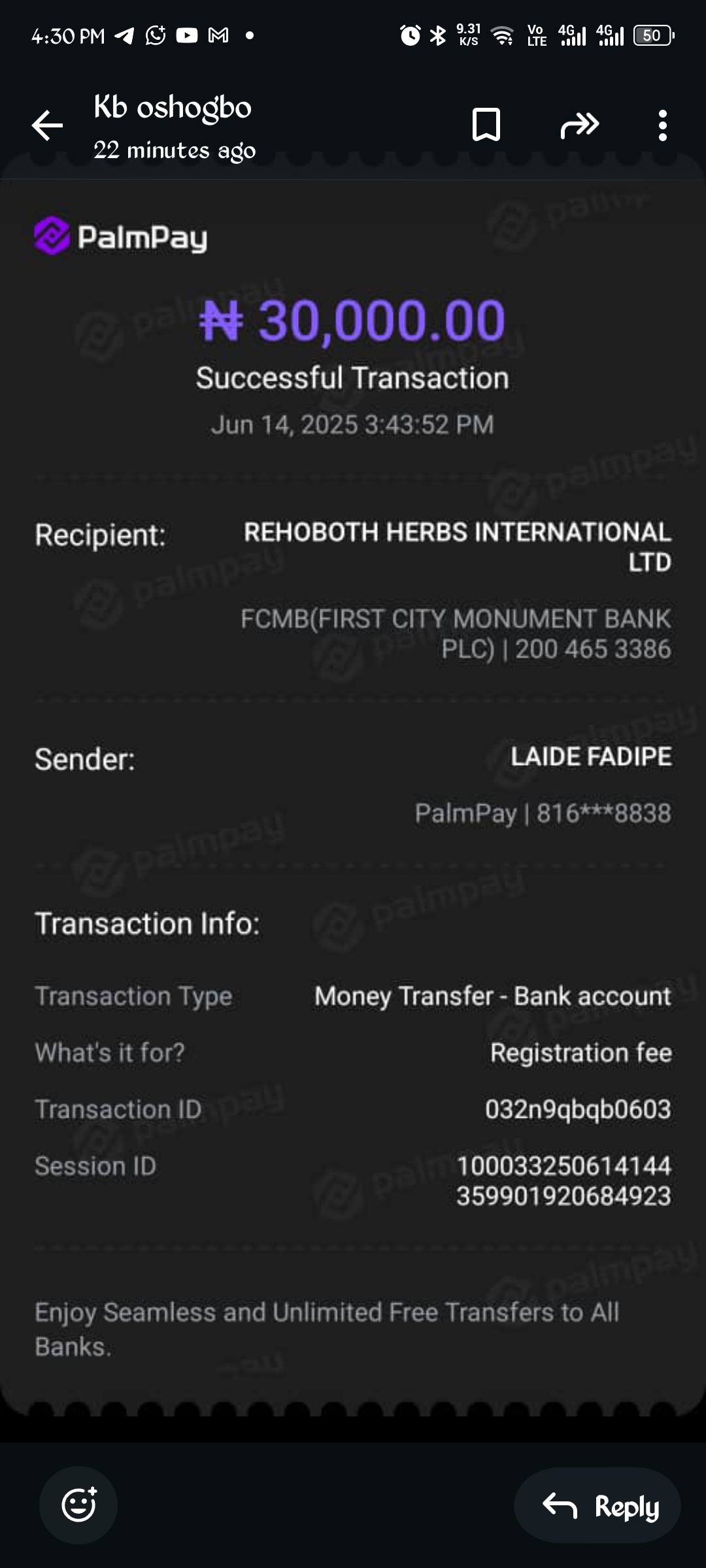Go back using the top-left arrow
This screenshot has width=706, height=1568.
click(x=47, y=125)
